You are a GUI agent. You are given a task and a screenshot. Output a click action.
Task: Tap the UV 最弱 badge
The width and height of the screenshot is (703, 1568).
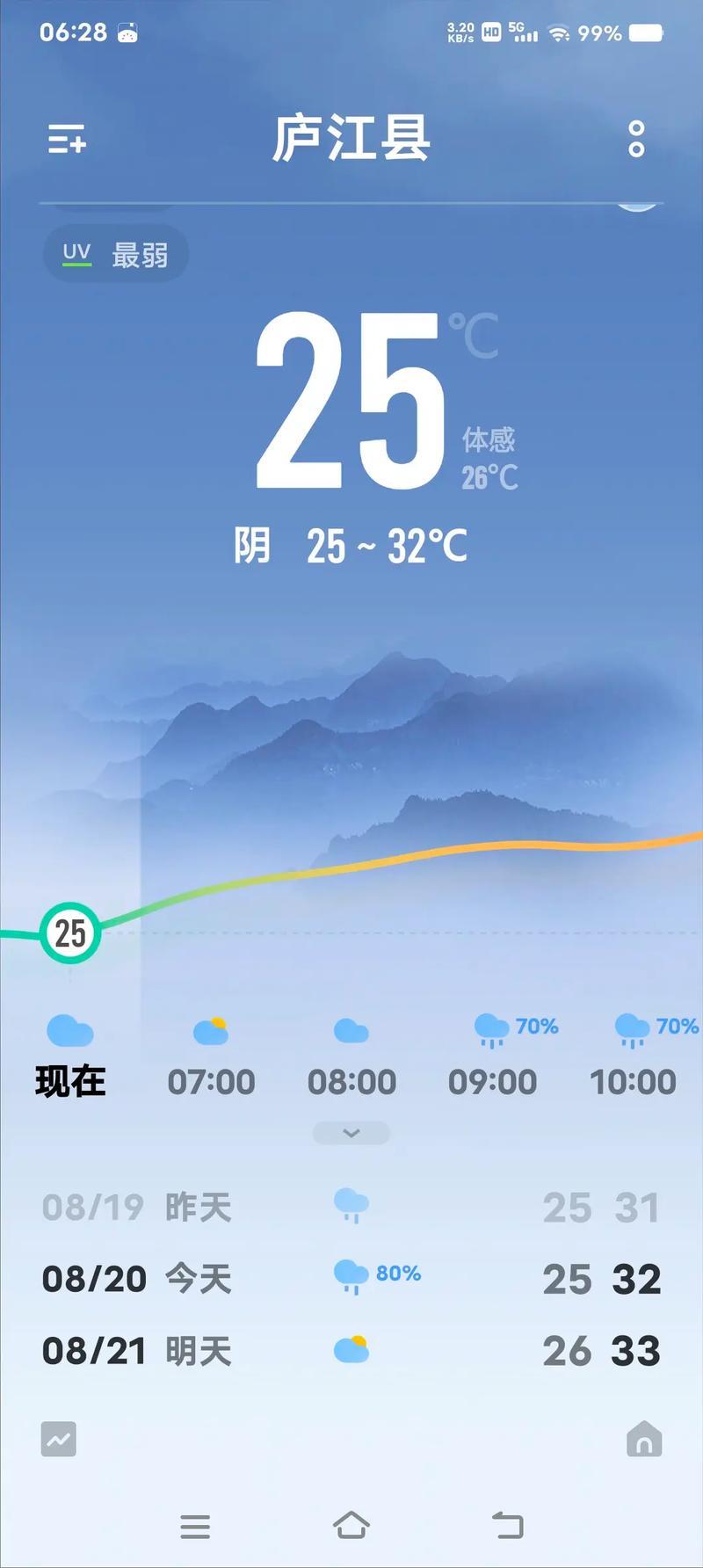[x=115, y=253]
